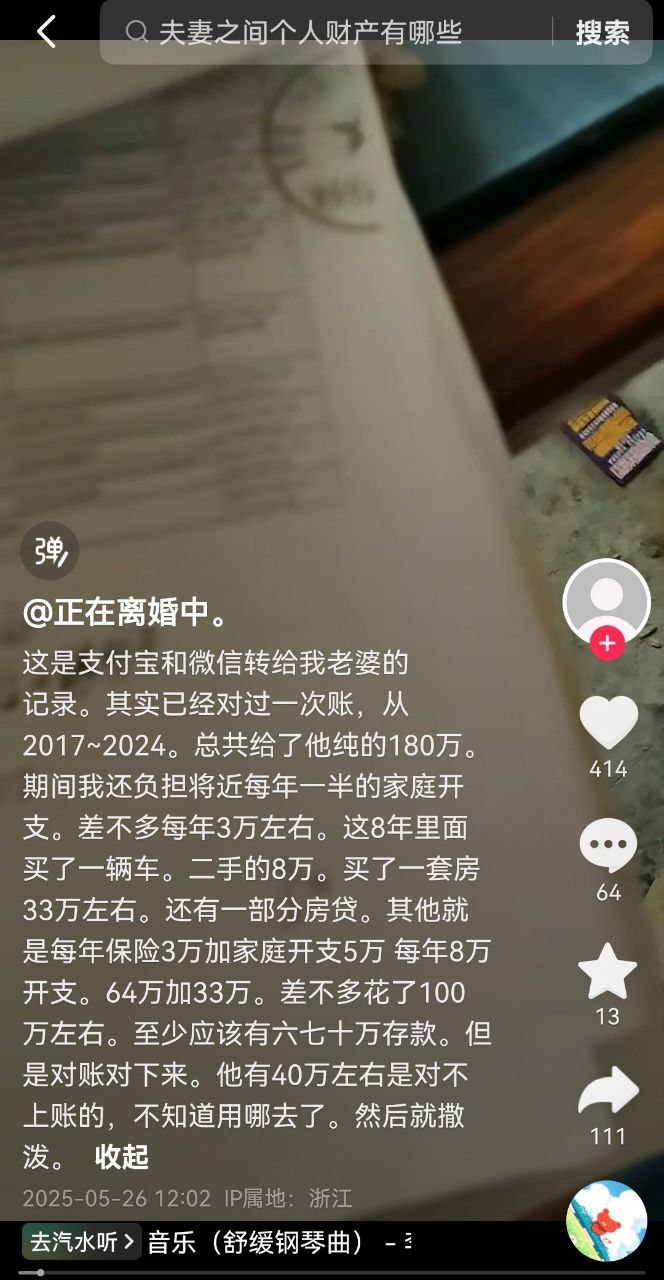The height and width of the screenshot is (1280, 664).
Task: Open the spinning music disc icon
Action: point(606,1220)
